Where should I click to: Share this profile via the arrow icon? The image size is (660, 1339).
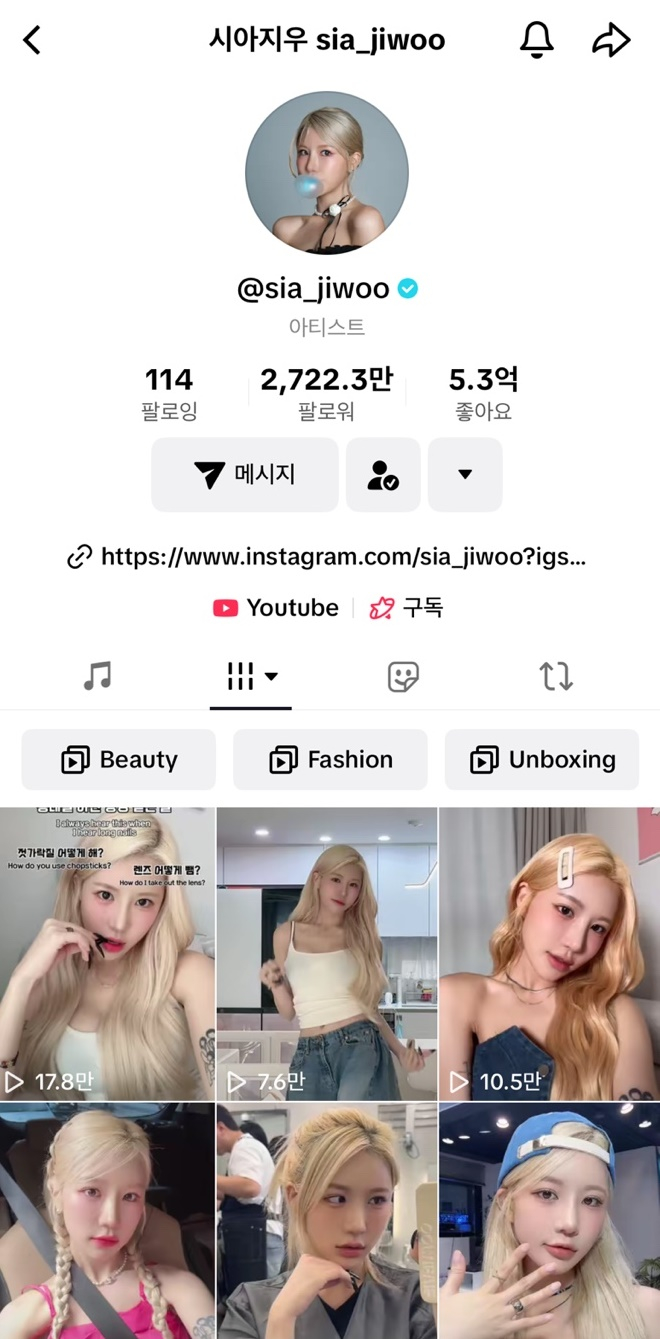coord(611,40)
